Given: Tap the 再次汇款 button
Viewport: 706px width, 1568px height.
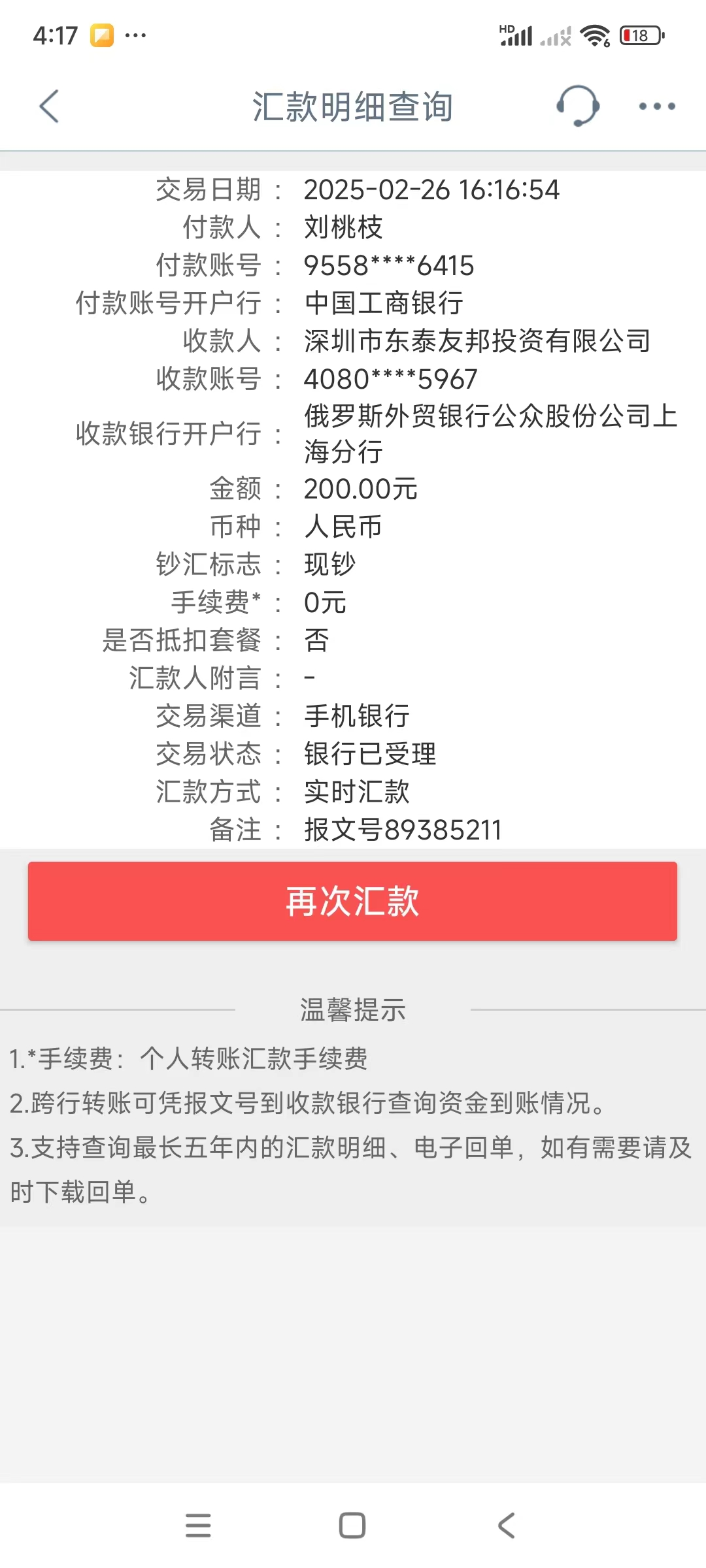Looking at the screenshot, I should 352,901.
